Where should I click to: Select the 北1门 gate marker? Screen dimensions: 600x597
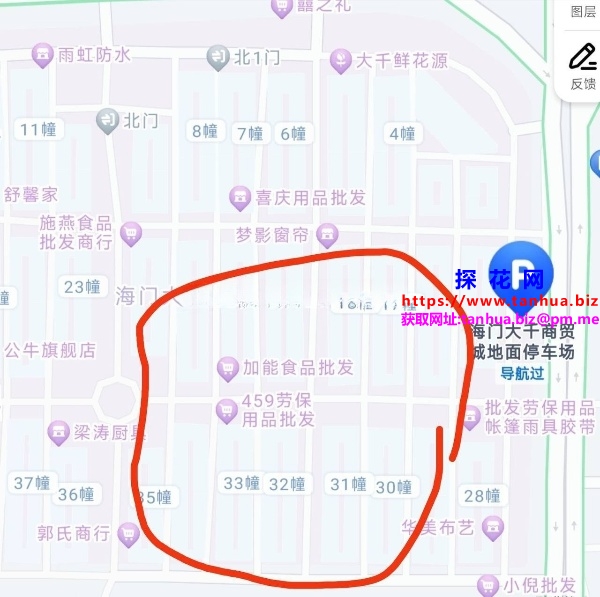(x=218, y=58)
